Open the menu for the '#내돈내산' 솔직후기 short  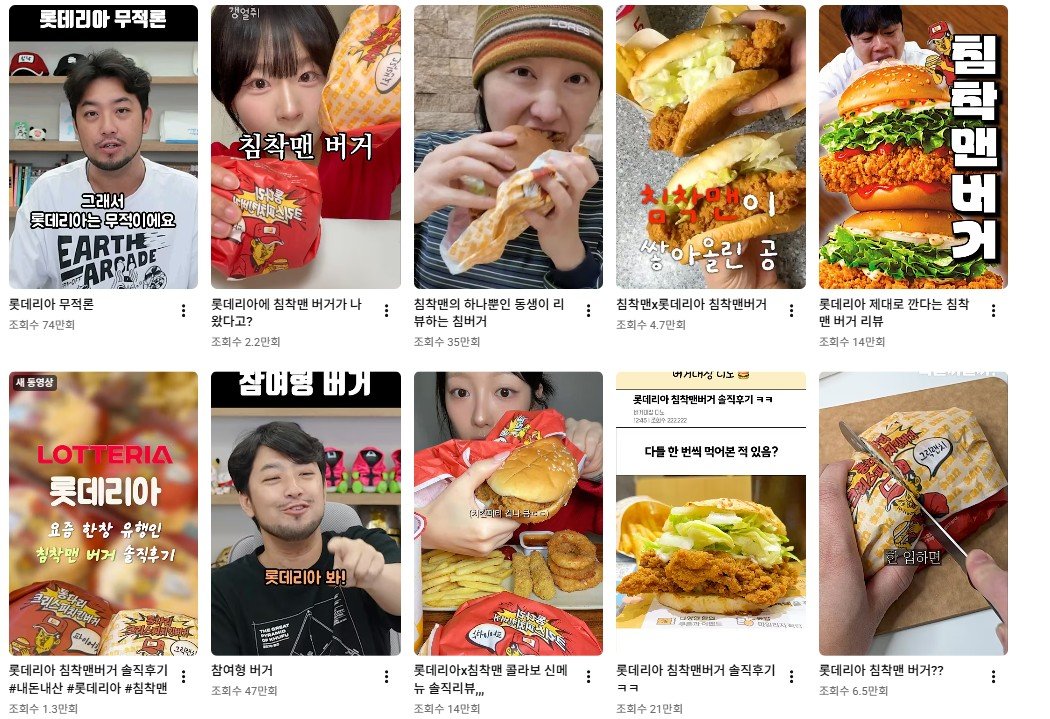point(183,678)
